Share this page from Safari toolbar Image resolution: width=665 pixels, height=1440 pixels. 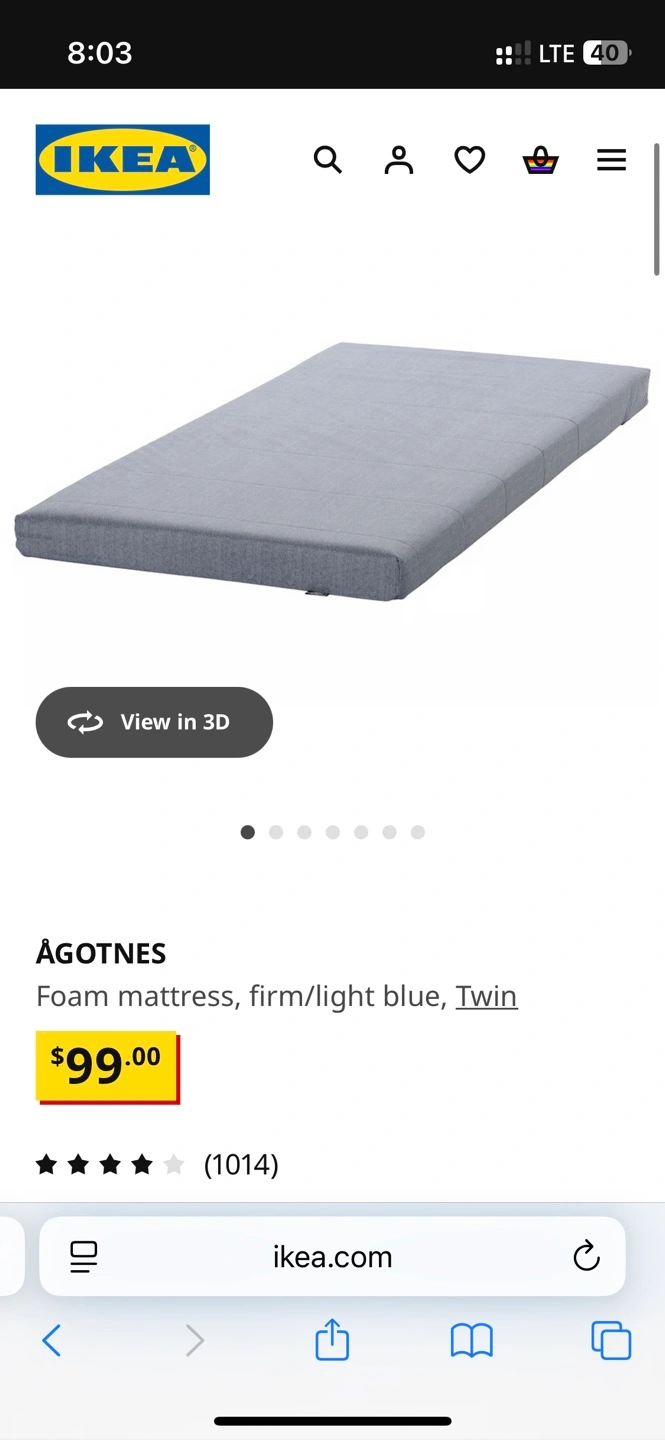(332, 1339)
